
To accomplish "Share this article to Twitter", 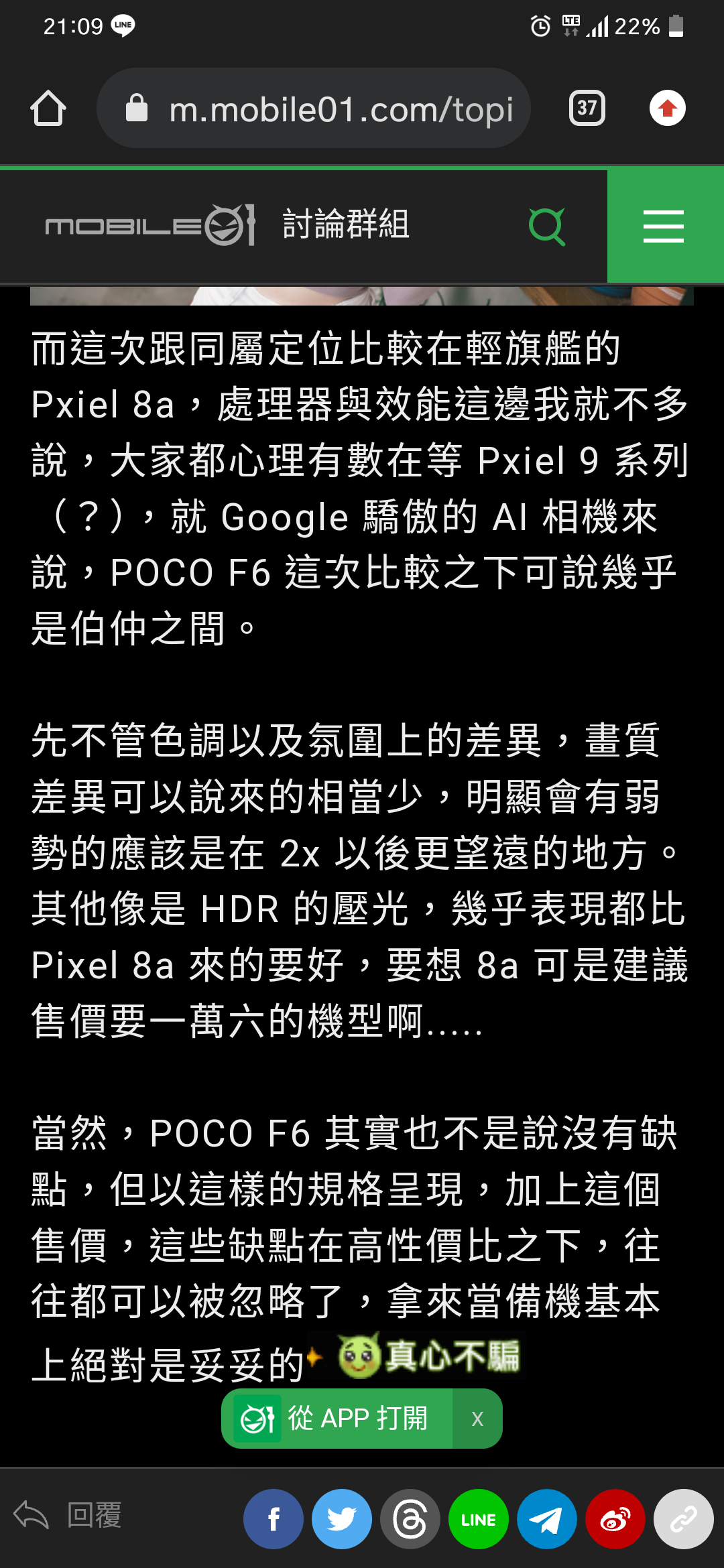I will pyautogui.click(x=342, y=1519).
